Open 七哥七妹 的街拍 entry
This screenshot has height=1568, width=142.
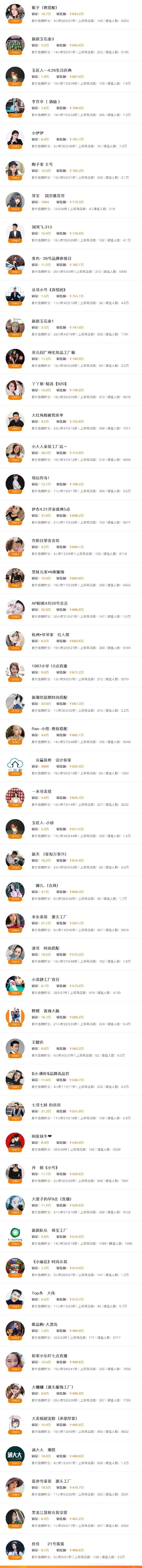click(71, 1111)
